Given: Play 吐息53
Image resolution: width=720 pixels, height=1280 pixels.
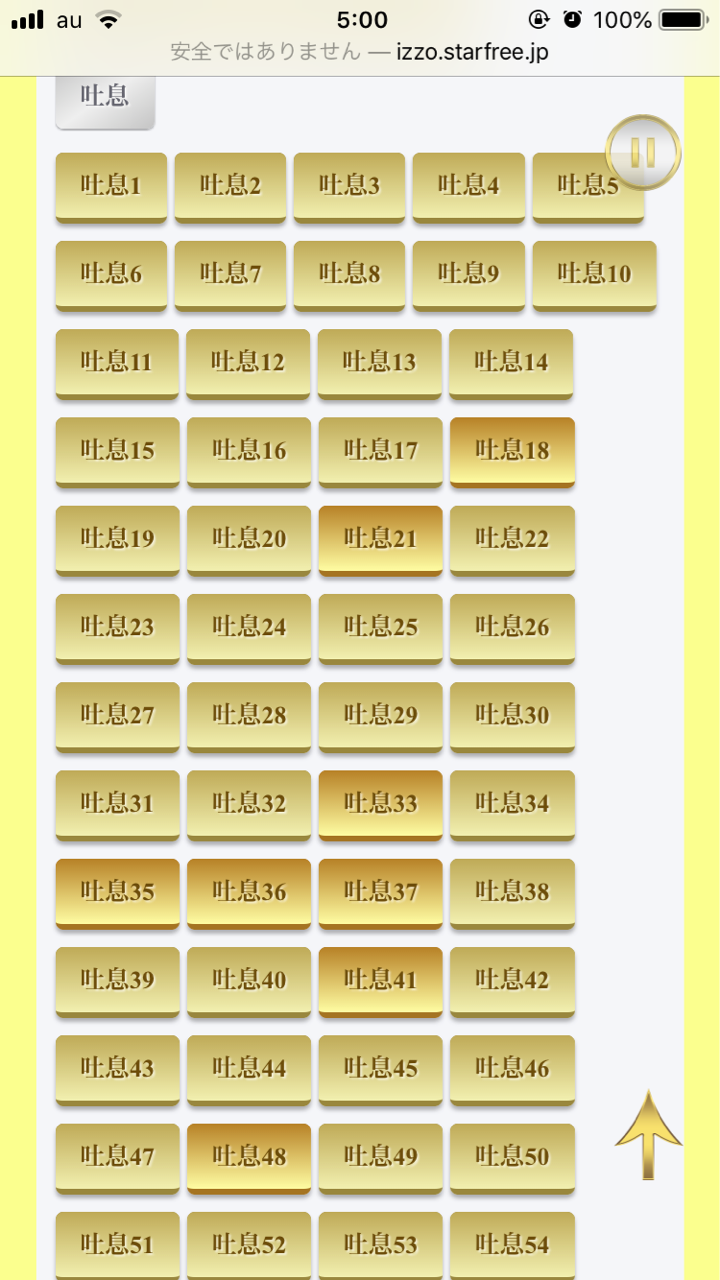Looking at the screenshot, I should 380,1246.
